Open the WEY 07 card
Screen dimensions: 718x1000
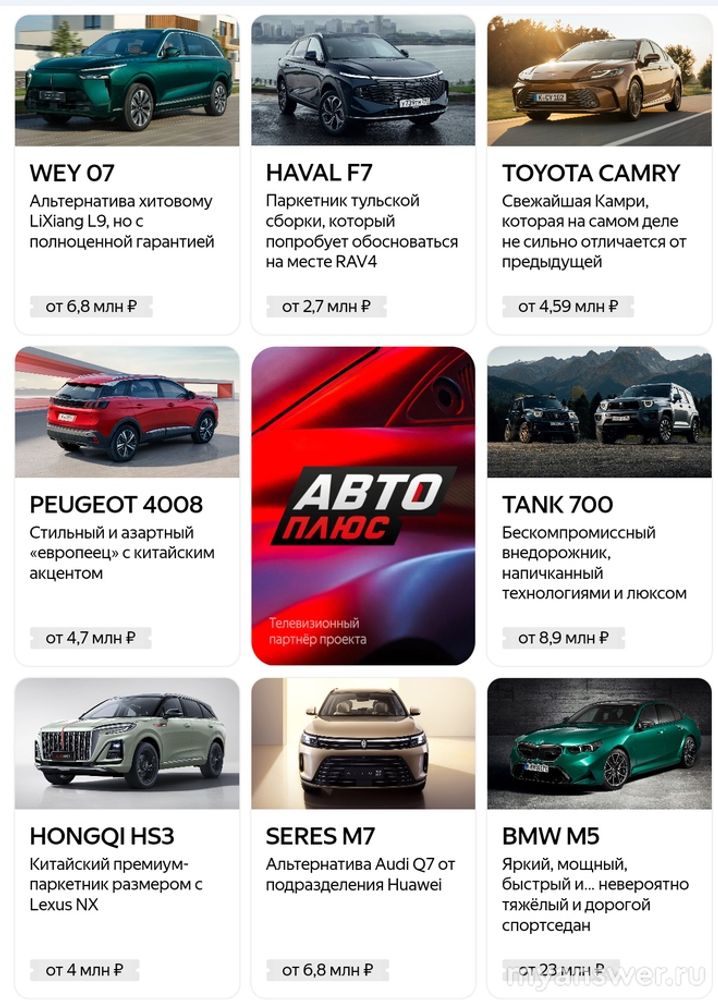click(x=127, y=174)
